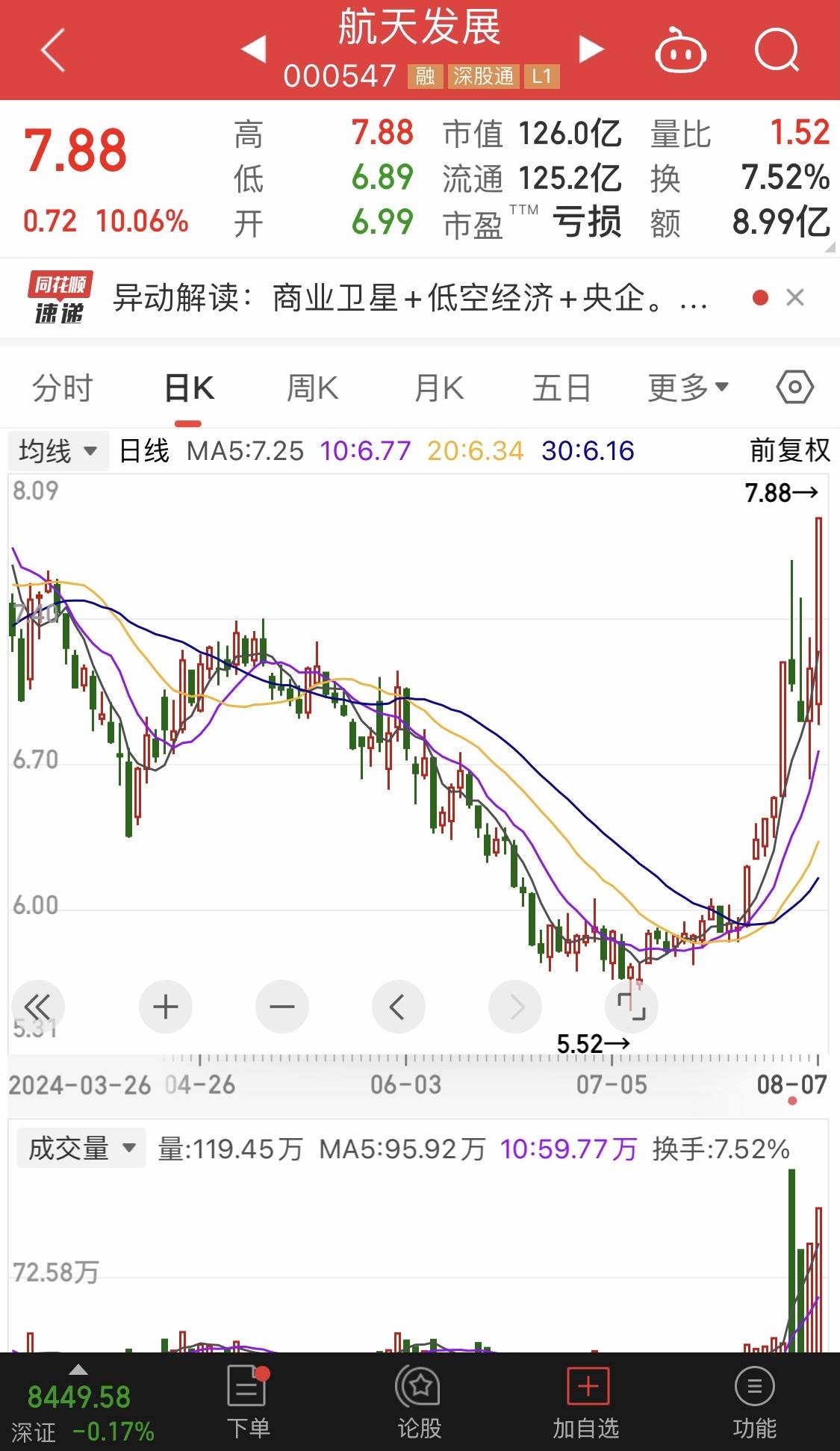Viewport: 840px width, 1451px height.
Task: Open the robot assistant icon
Action: point(680,50)
